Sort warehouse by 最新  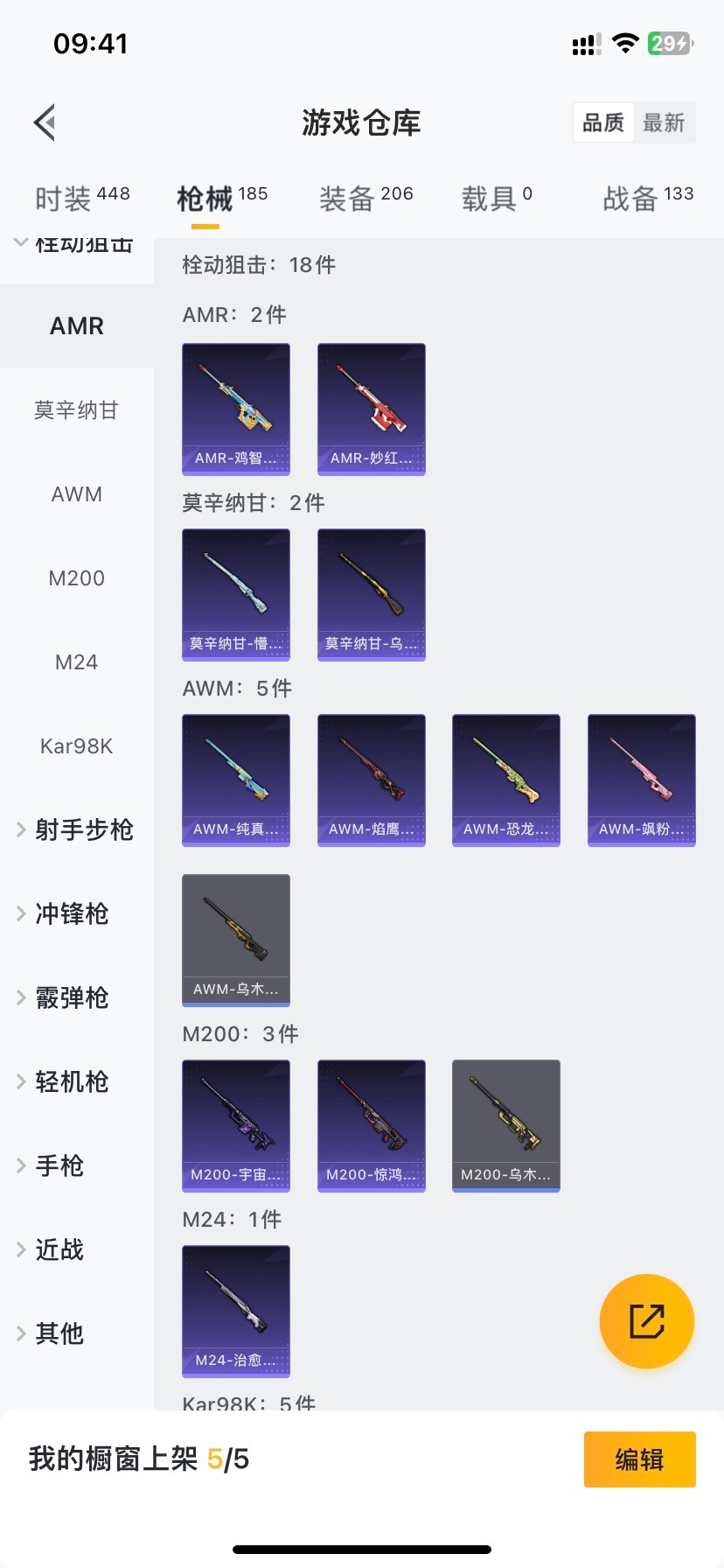coord(664,122)
